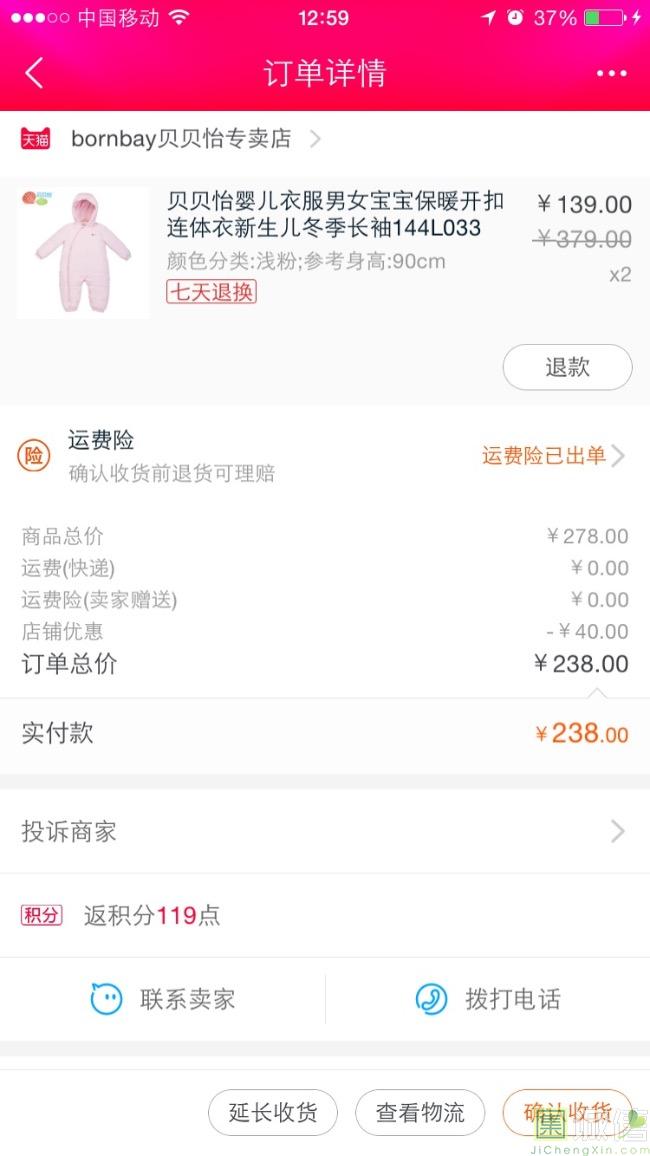Tap 拨打电话 to call seller

(x=488, y=998)
